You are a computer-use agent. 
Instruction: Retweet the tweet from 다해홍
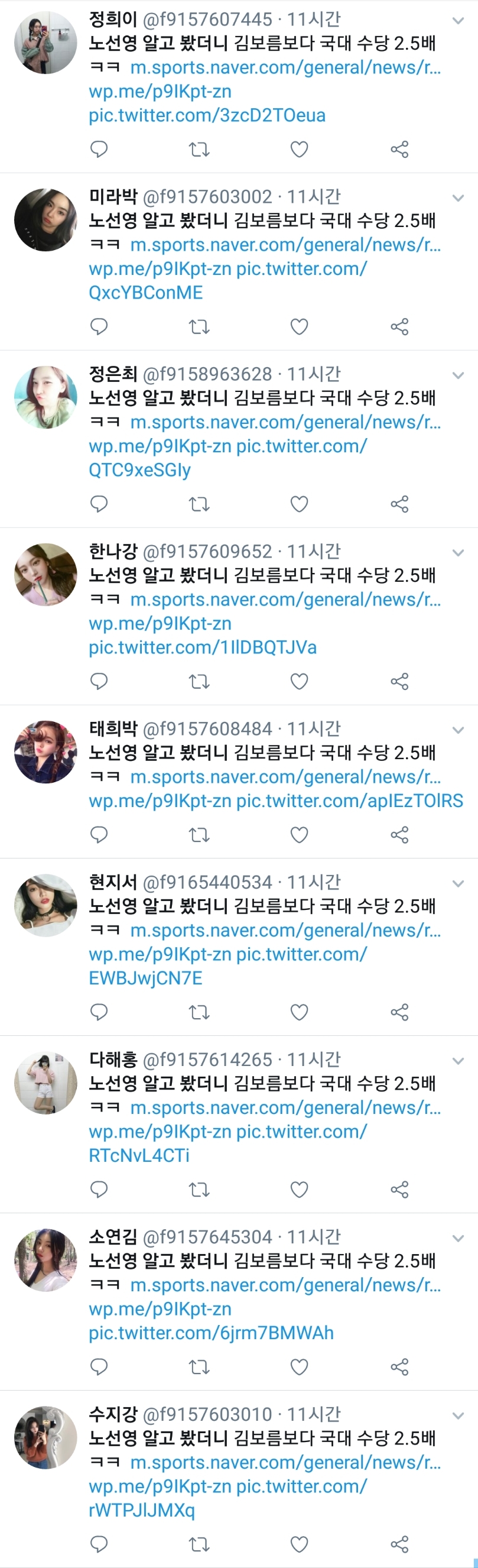click(199, 1190)
